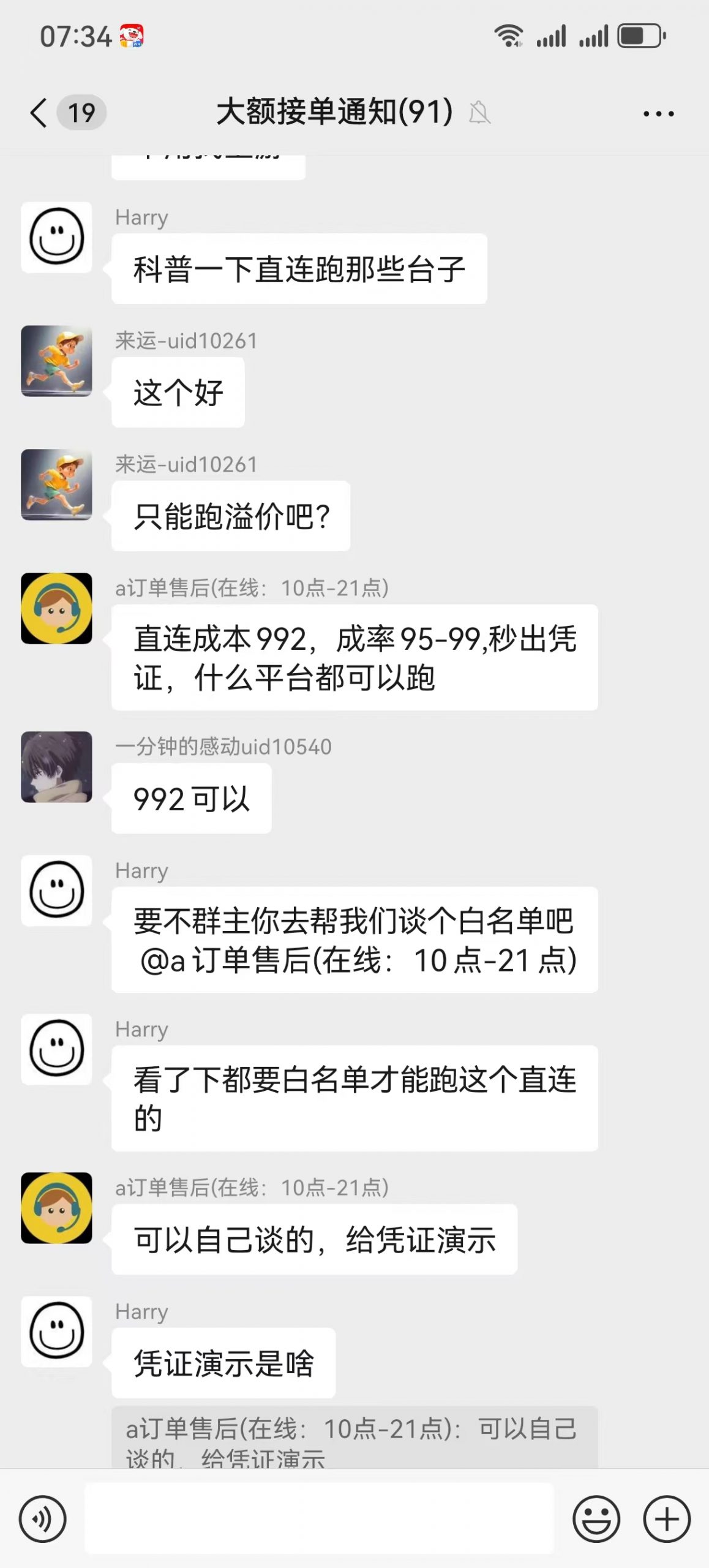Open the plus attachment menu

[667, 1518]
